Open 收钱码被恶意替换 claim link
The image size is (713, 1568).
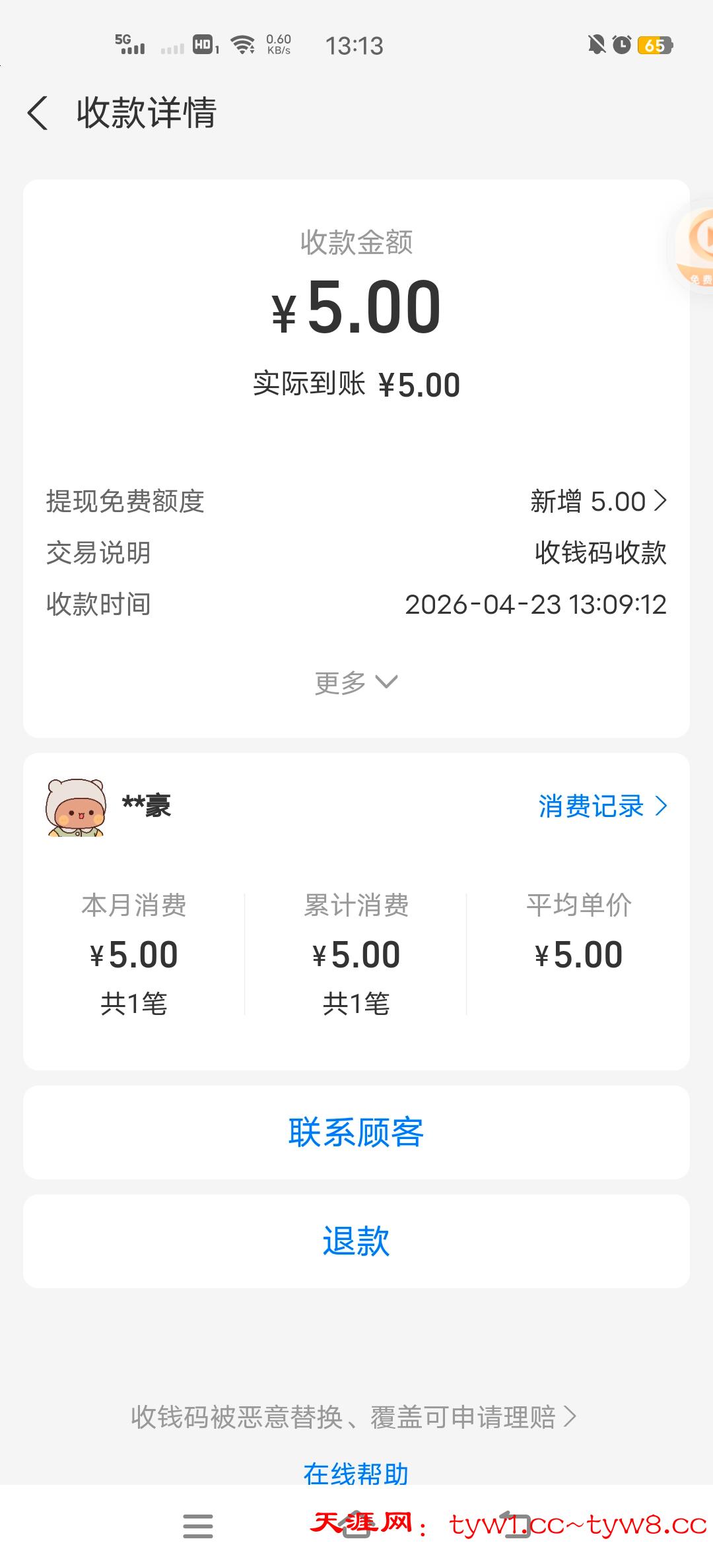tap(354, 1417)
